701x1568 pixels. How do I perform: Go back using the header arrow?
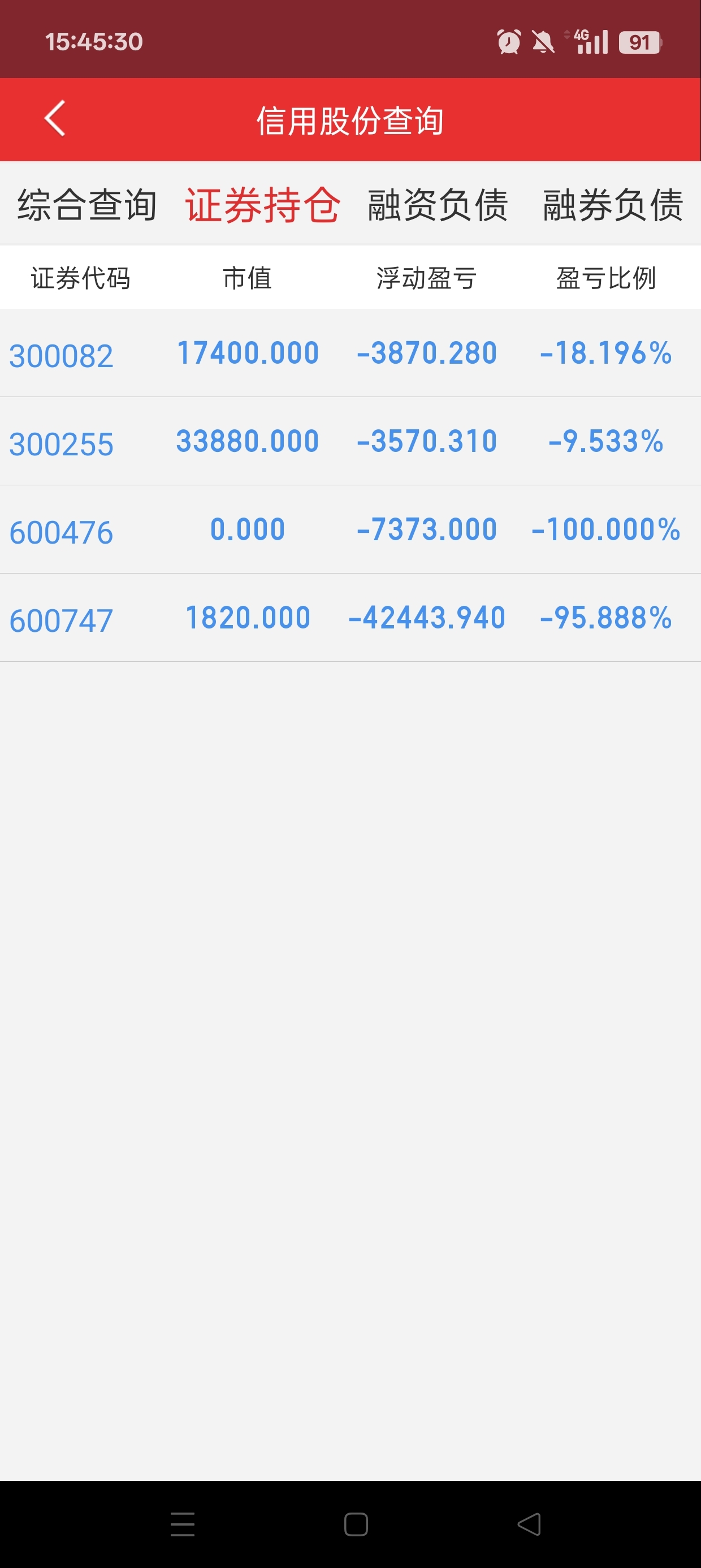(55, 119)
